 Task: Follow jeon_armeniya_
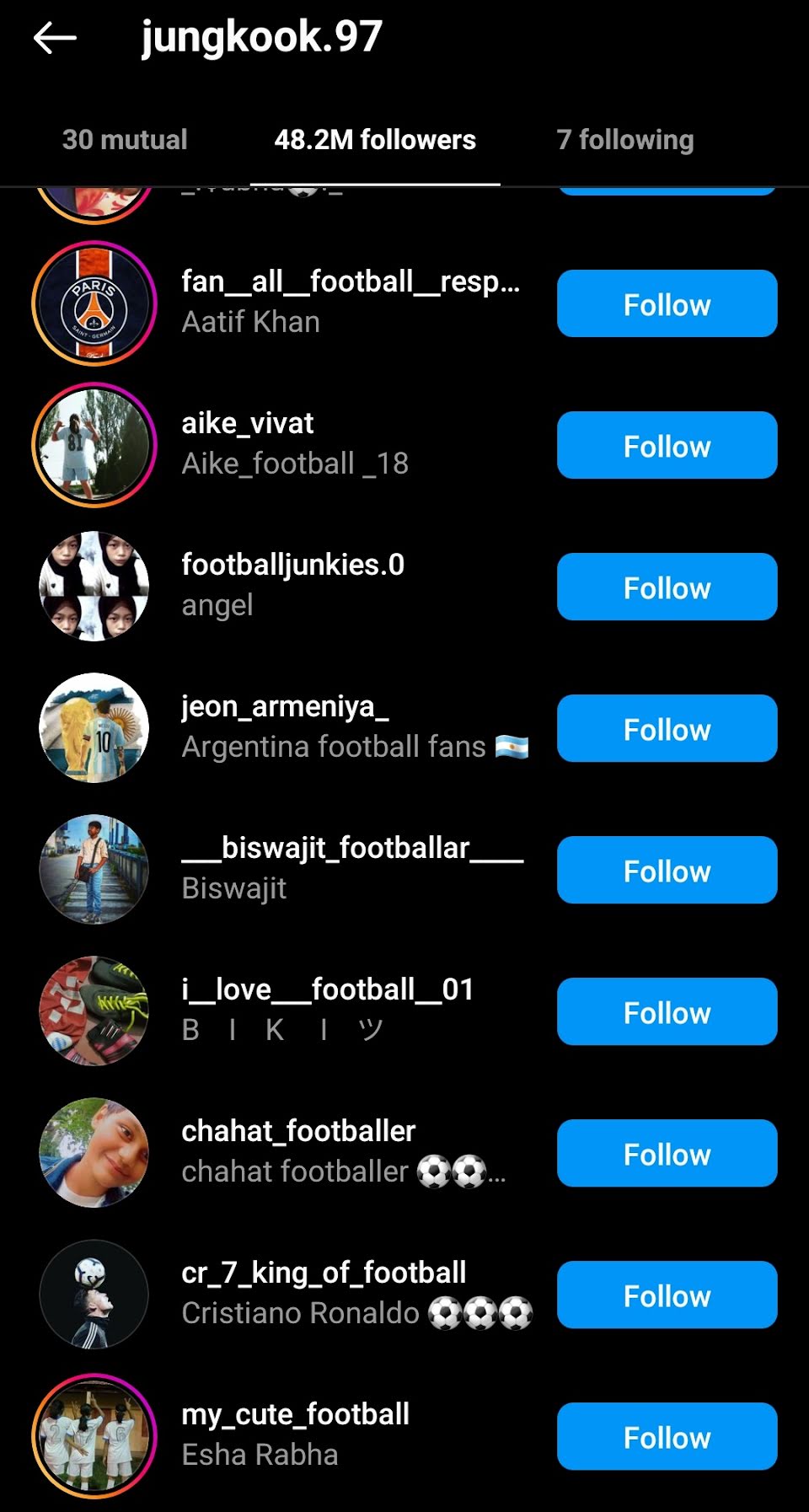(x=667, y=729)
